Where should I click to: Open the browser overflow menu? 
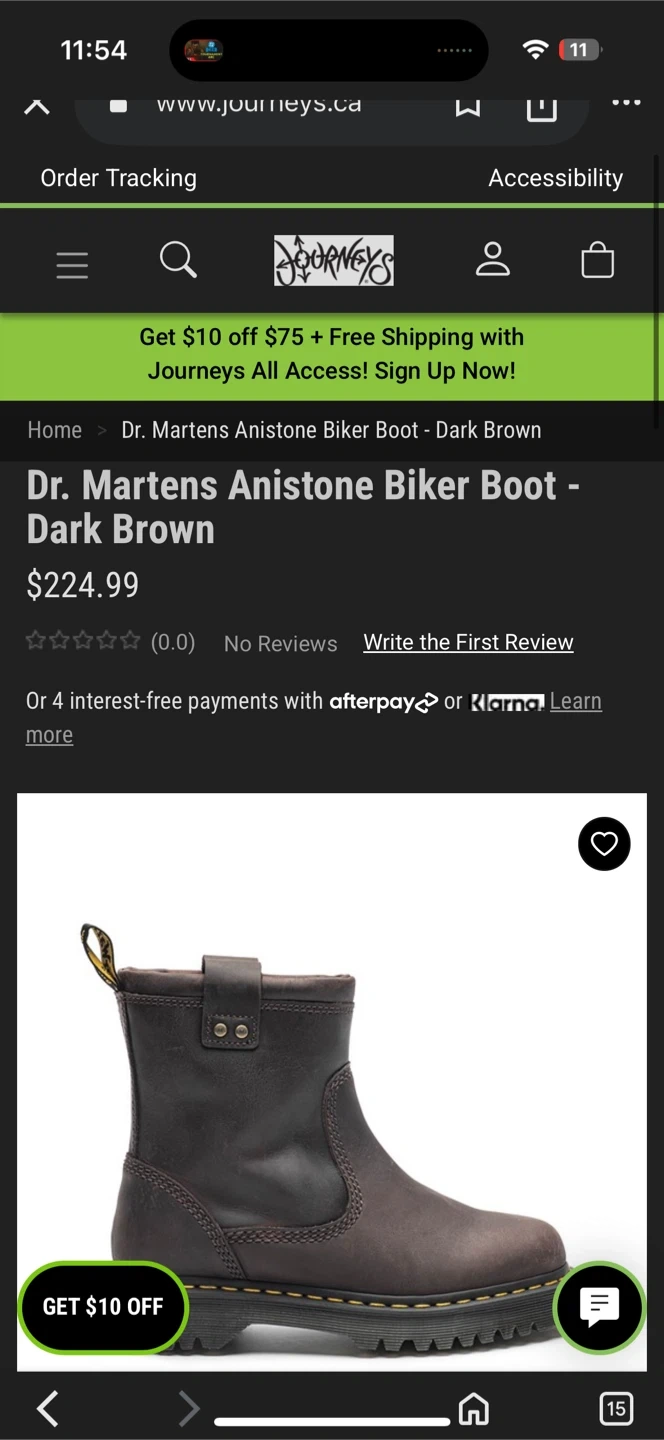coord(626,103)
